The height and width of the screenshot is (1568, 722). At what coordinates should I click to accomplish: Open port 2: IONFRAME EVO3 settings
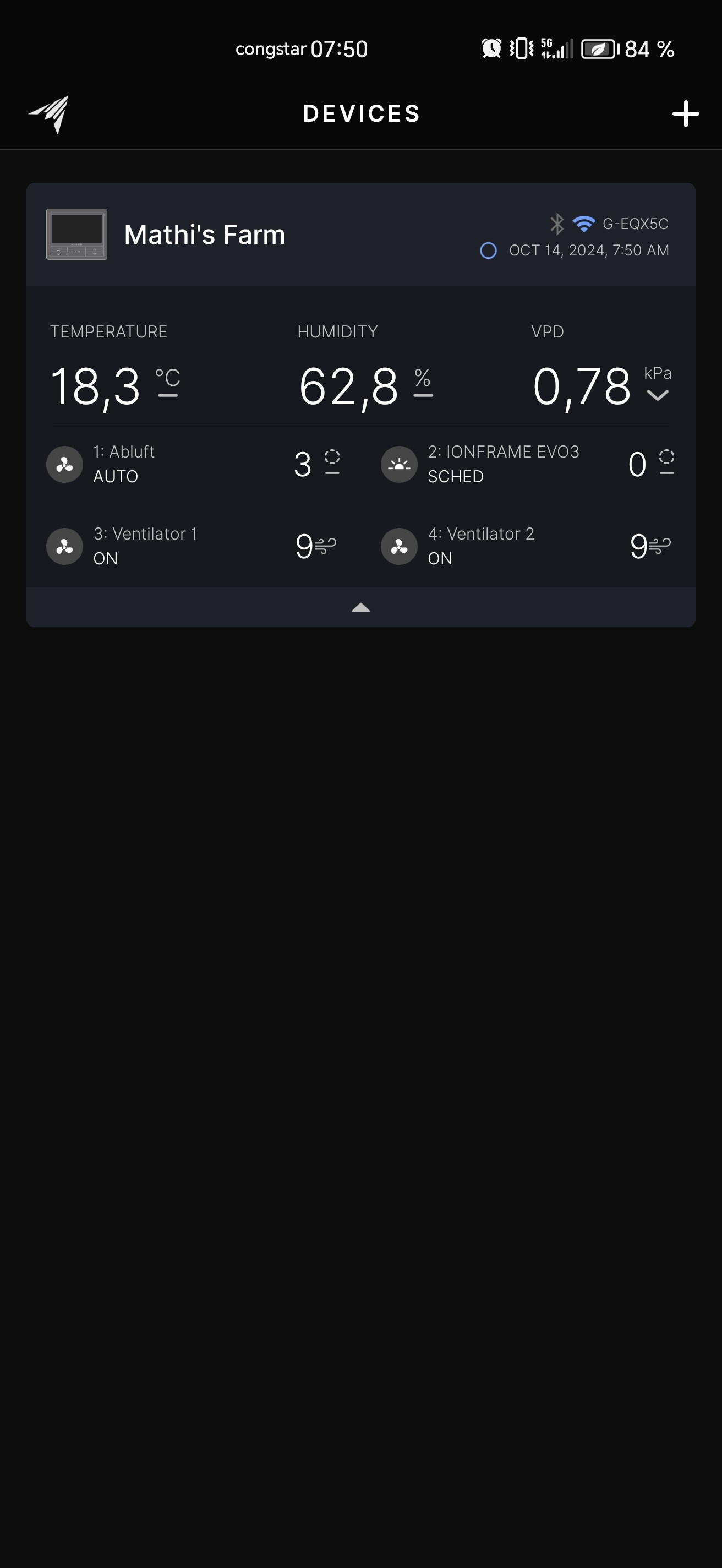[527, 465]
